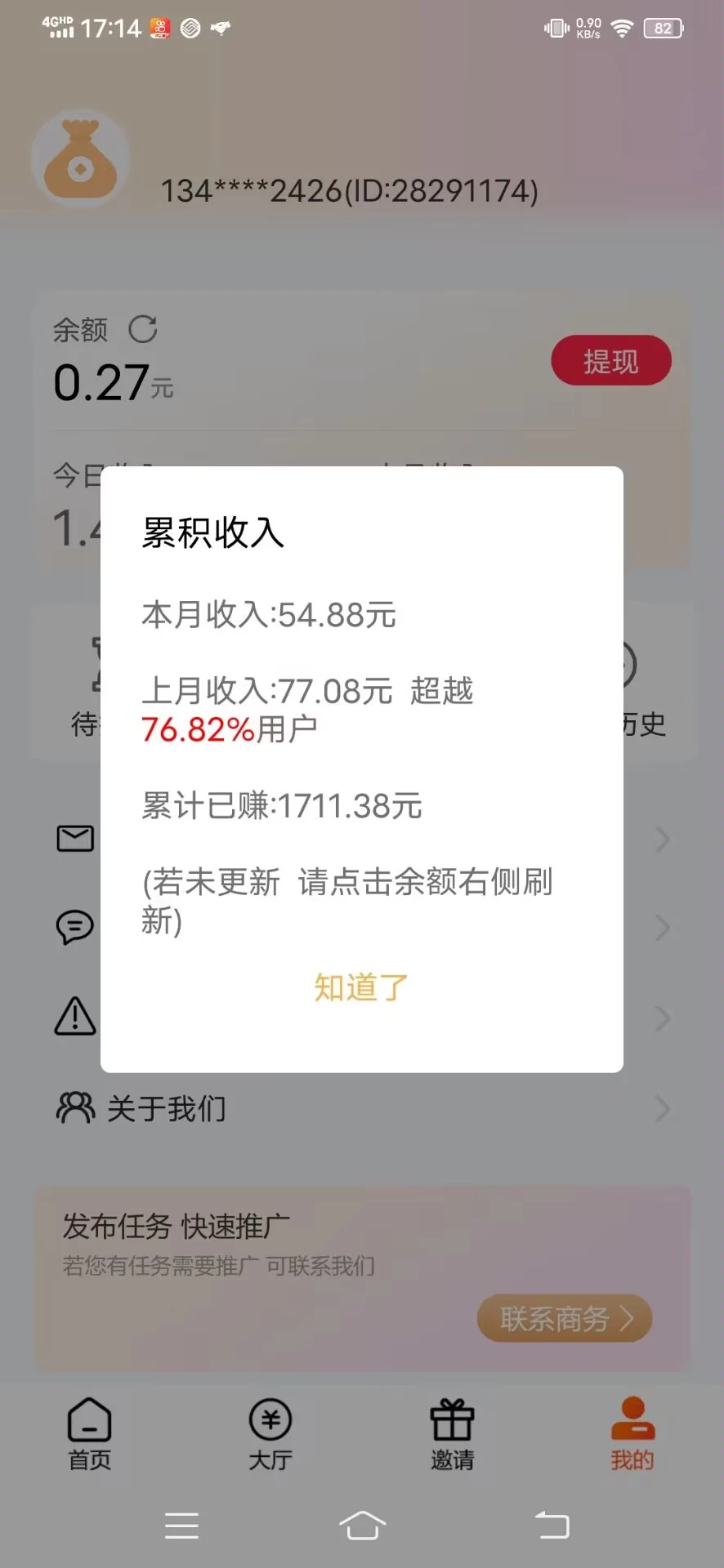Refresh the 余额 balance
724x1568 pixels.
point(143,329)
